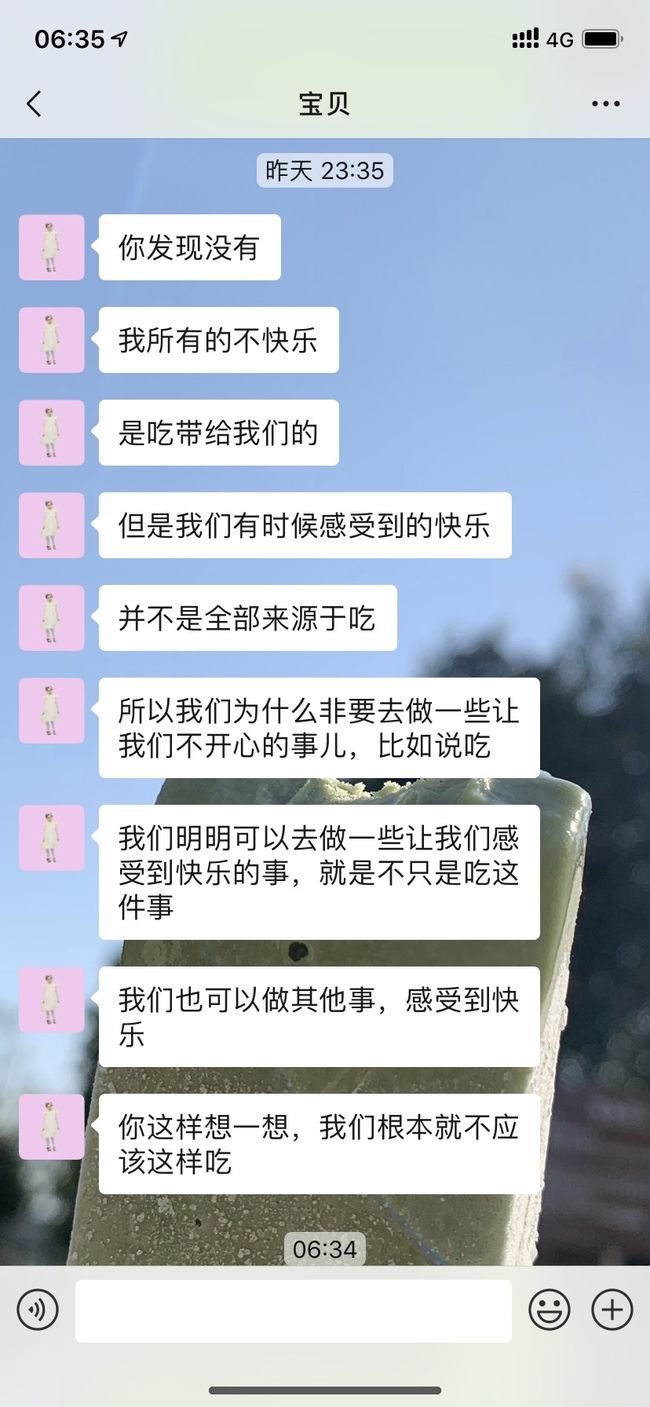Go back from the 宝贝 chat
Image resolution: width=650 pixels, height=1407 pixels.
(34, 104)
